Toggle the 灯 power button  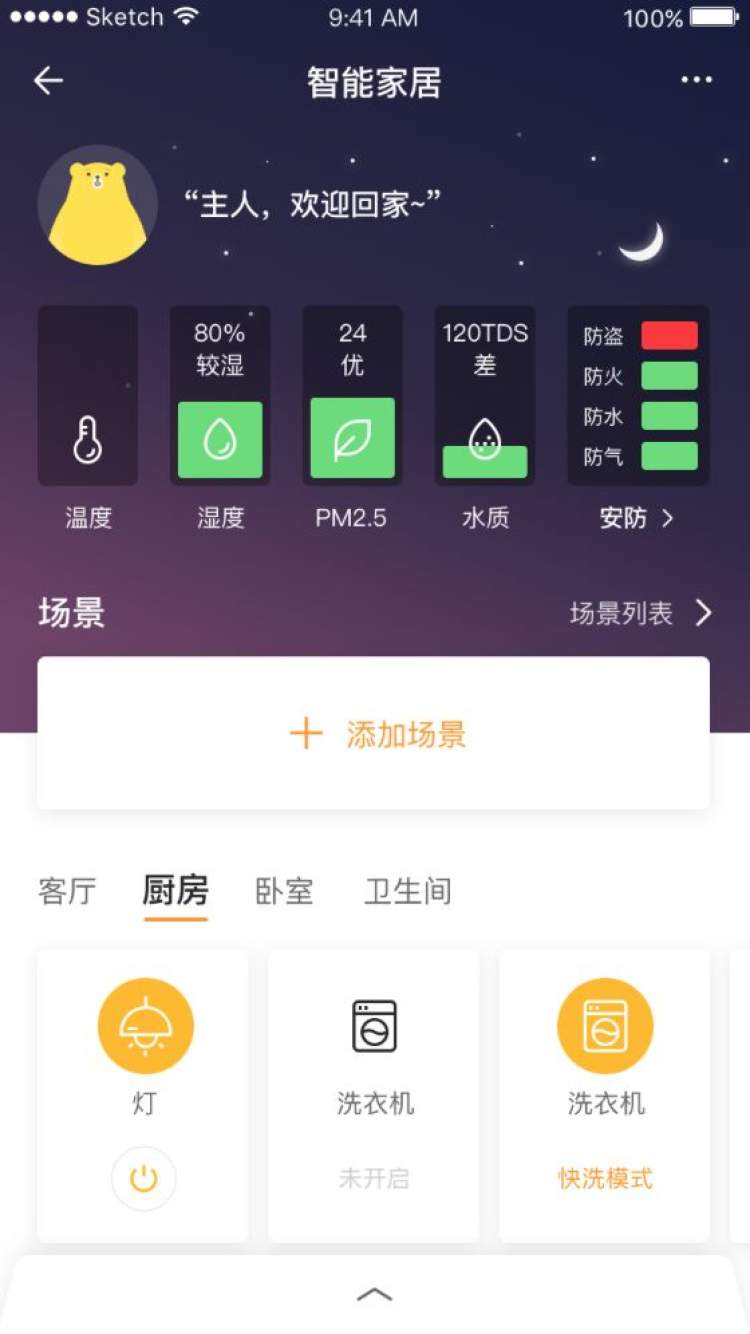(x=143, y=1179)
